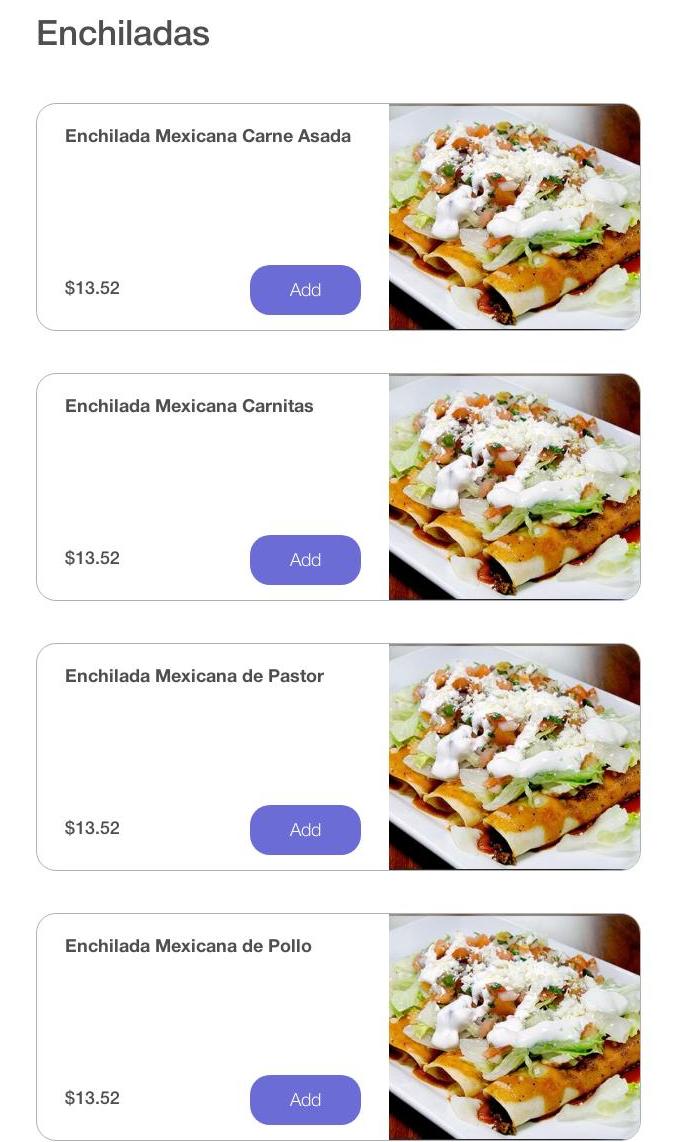Viewport: 677px width, 1142px height.
Task: Open Enchilada Mexicana de Pollo item
Action: tap(188, 946)
